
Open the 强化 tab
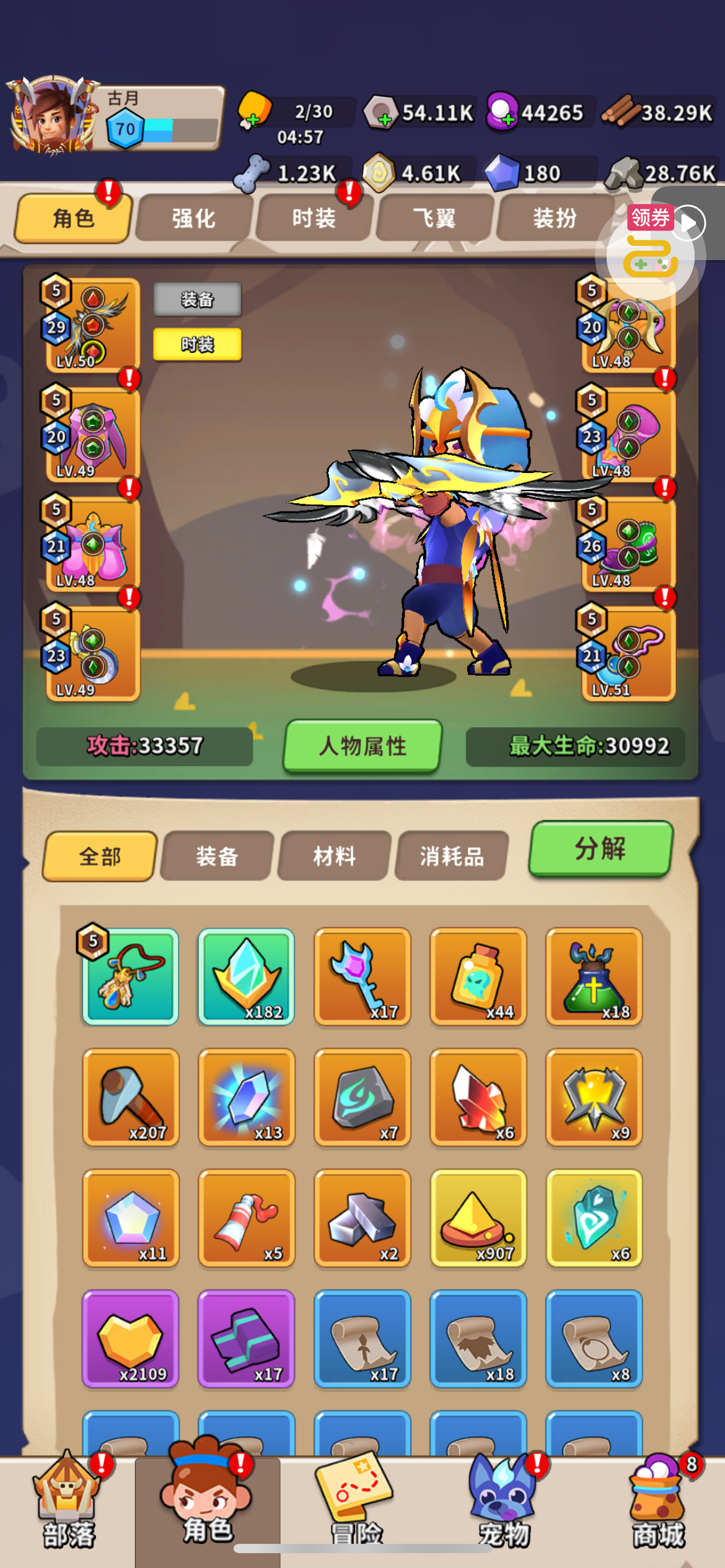point(194,218)
